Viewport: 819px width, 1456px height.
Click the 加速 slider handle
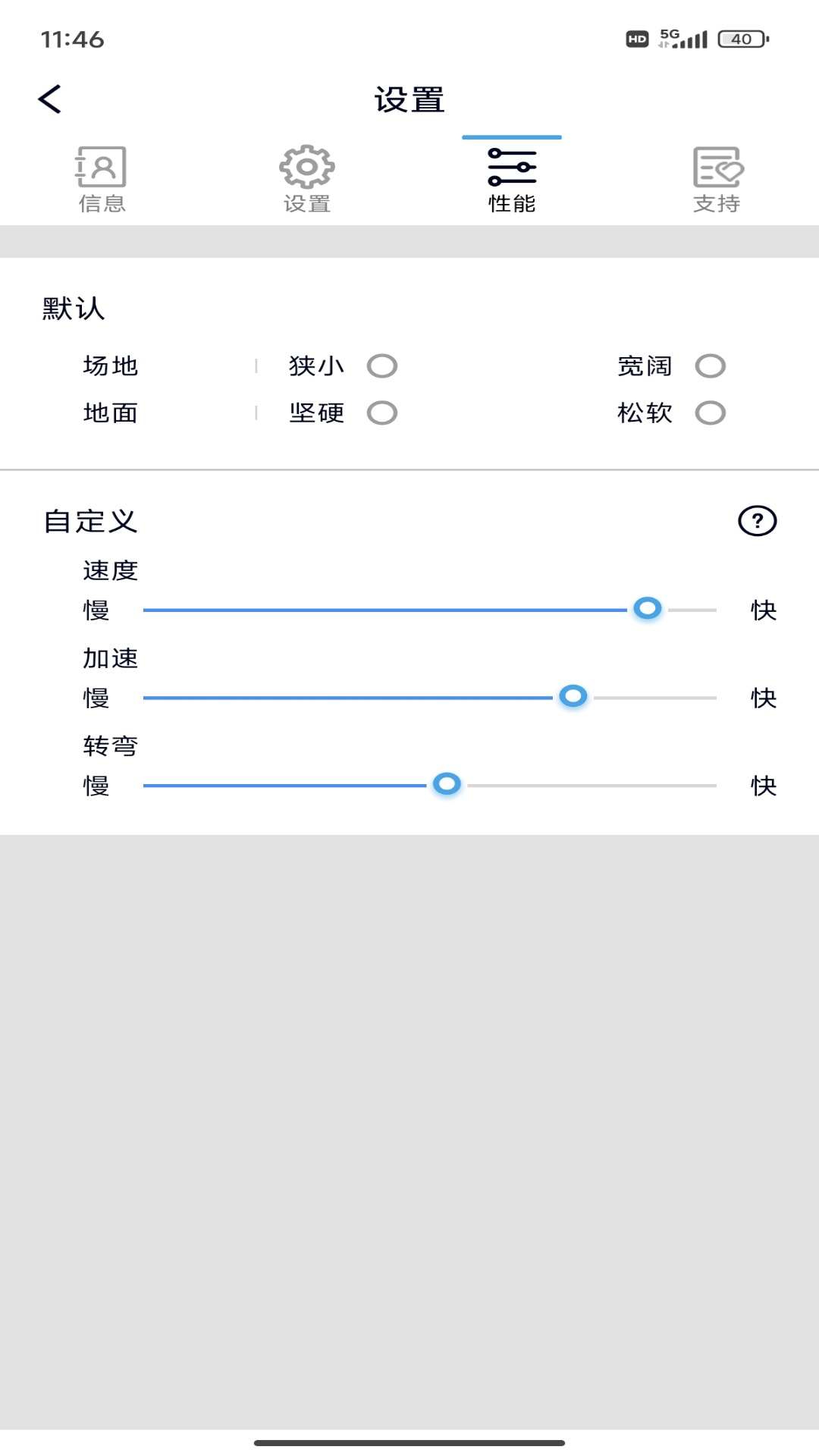coord(574,696)
